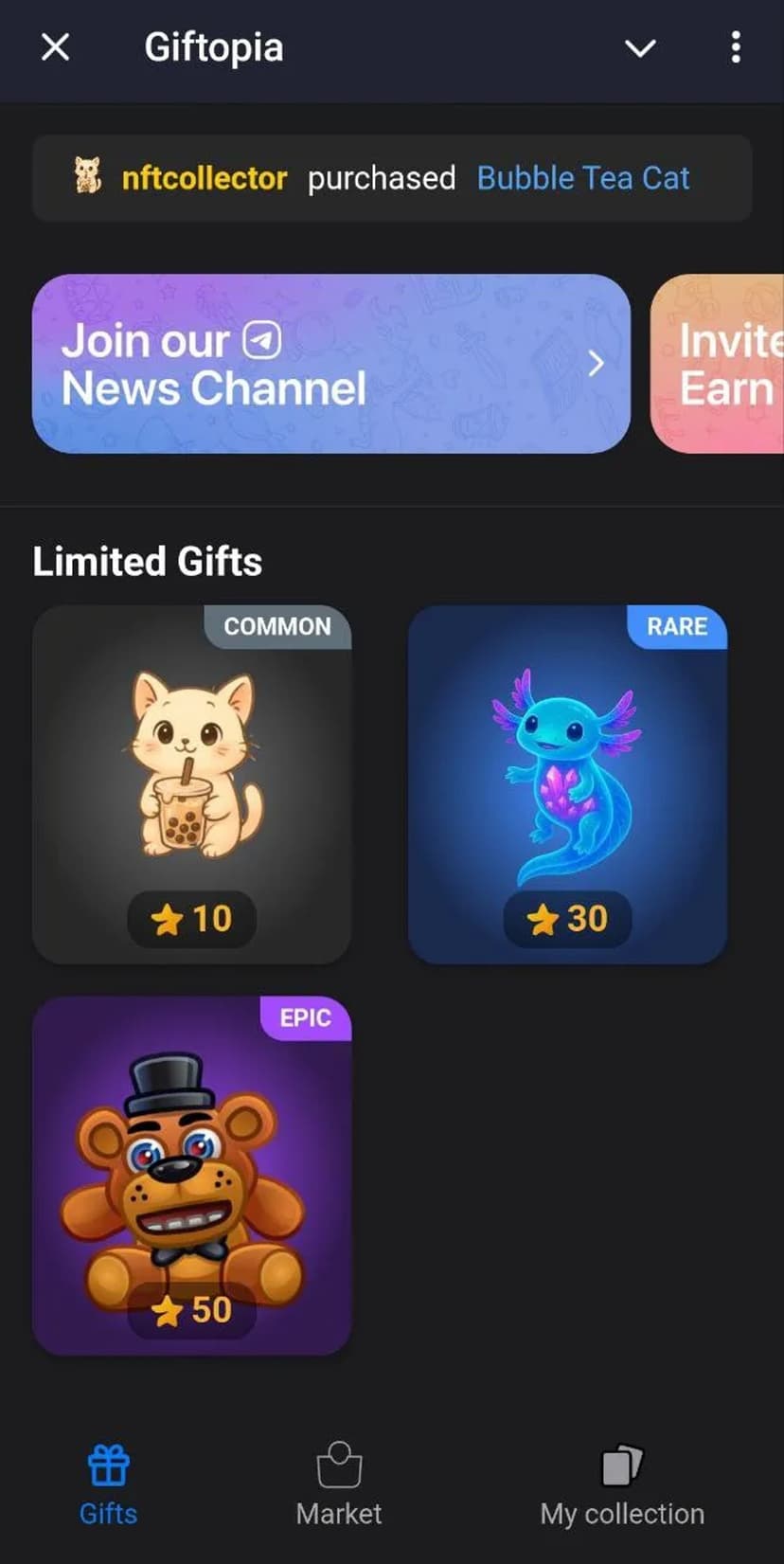Go to My collection tab
This screenshot has width=784, height=1564.
coord(621,1485)
